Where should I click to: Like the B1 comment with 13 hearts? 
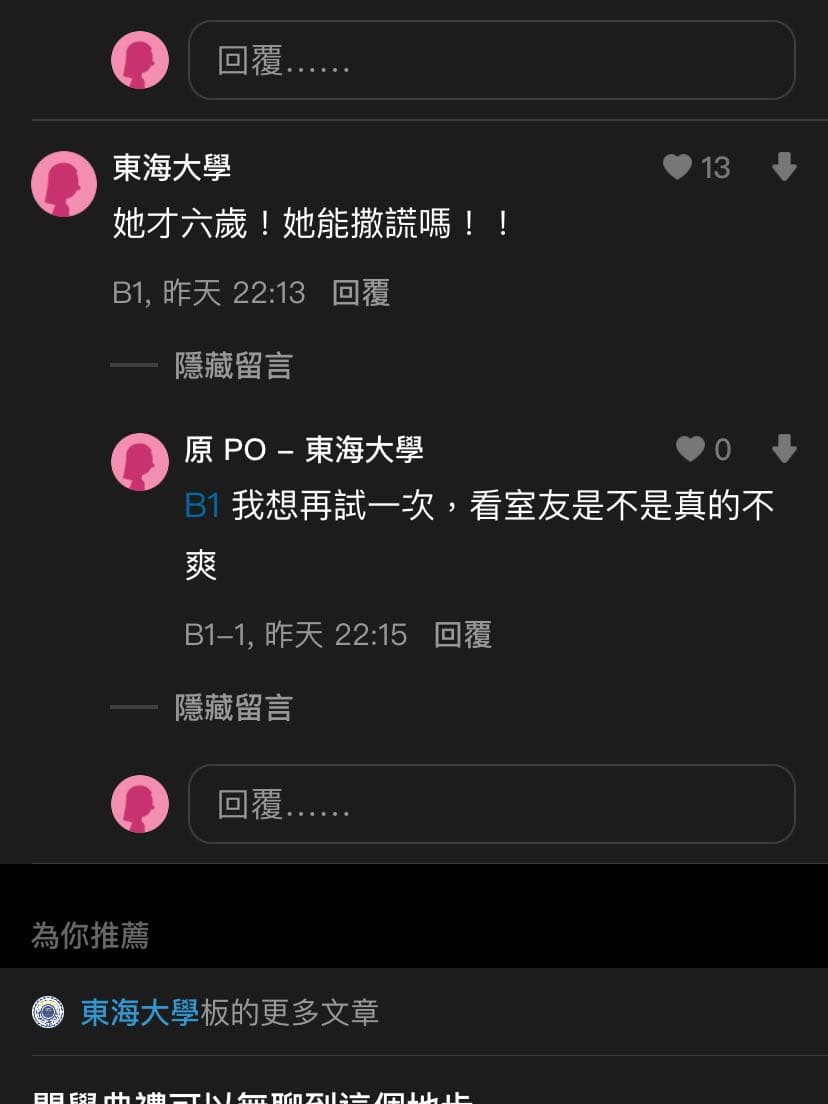(678, 167)
